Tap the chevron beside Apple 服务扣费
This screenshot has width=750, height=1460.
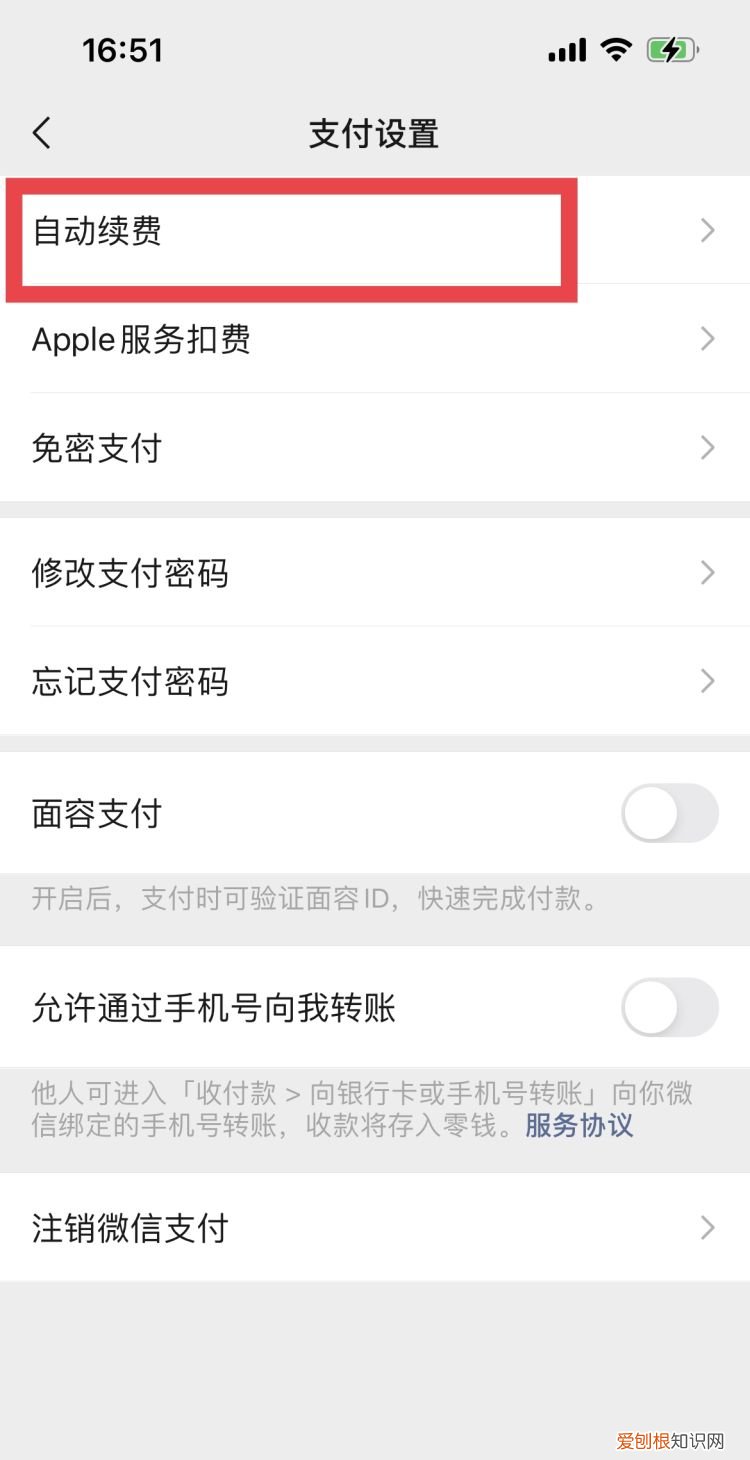coord(706,339)
